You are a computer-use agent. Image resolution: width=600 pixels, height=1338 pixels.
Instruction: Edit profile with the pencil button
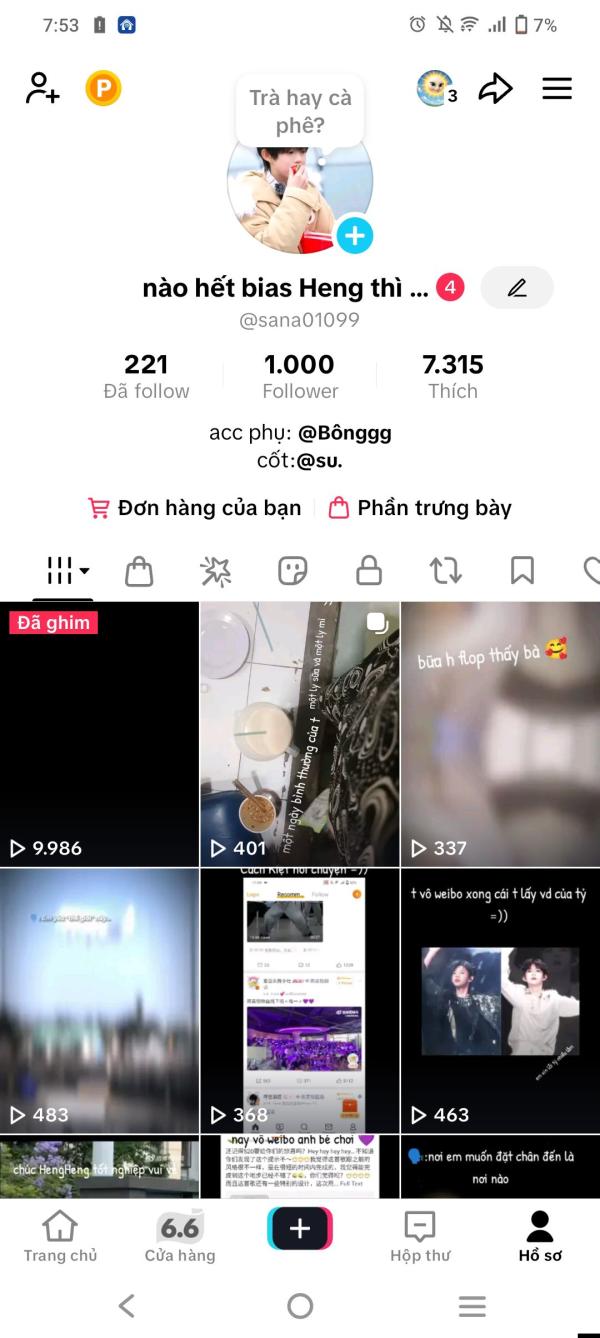coord(517,288)
